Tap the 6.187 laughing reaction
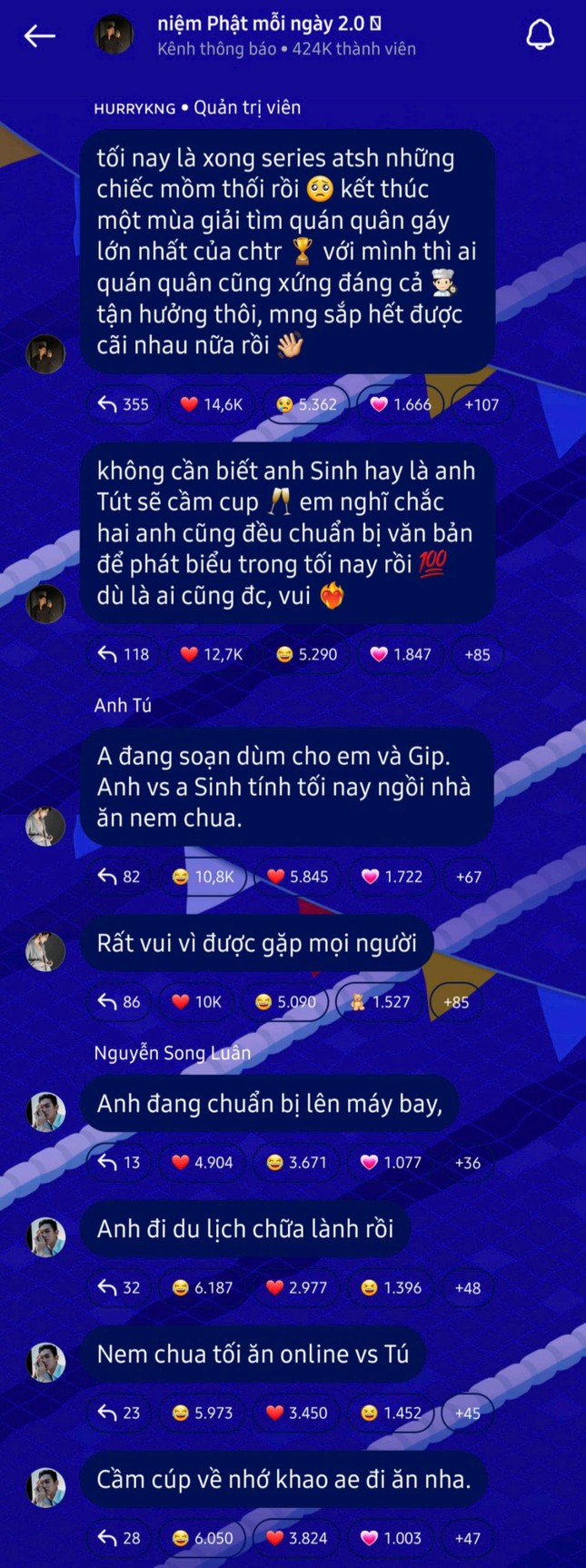Viewport: 586px width, 1568px height. (x=202, y=1288)
